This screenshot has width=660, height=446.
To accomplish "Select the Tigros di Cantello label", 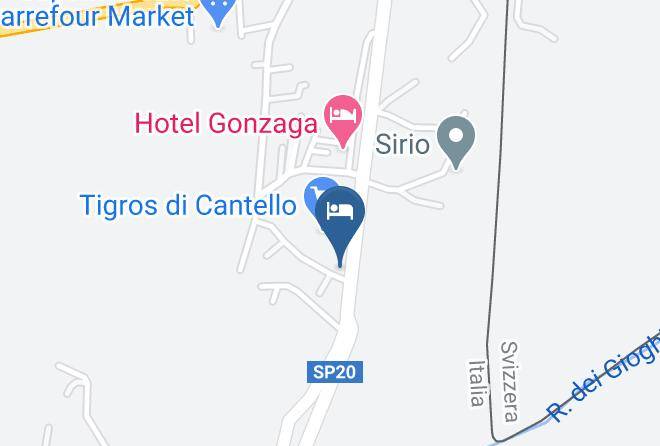I will coord(188,205).
